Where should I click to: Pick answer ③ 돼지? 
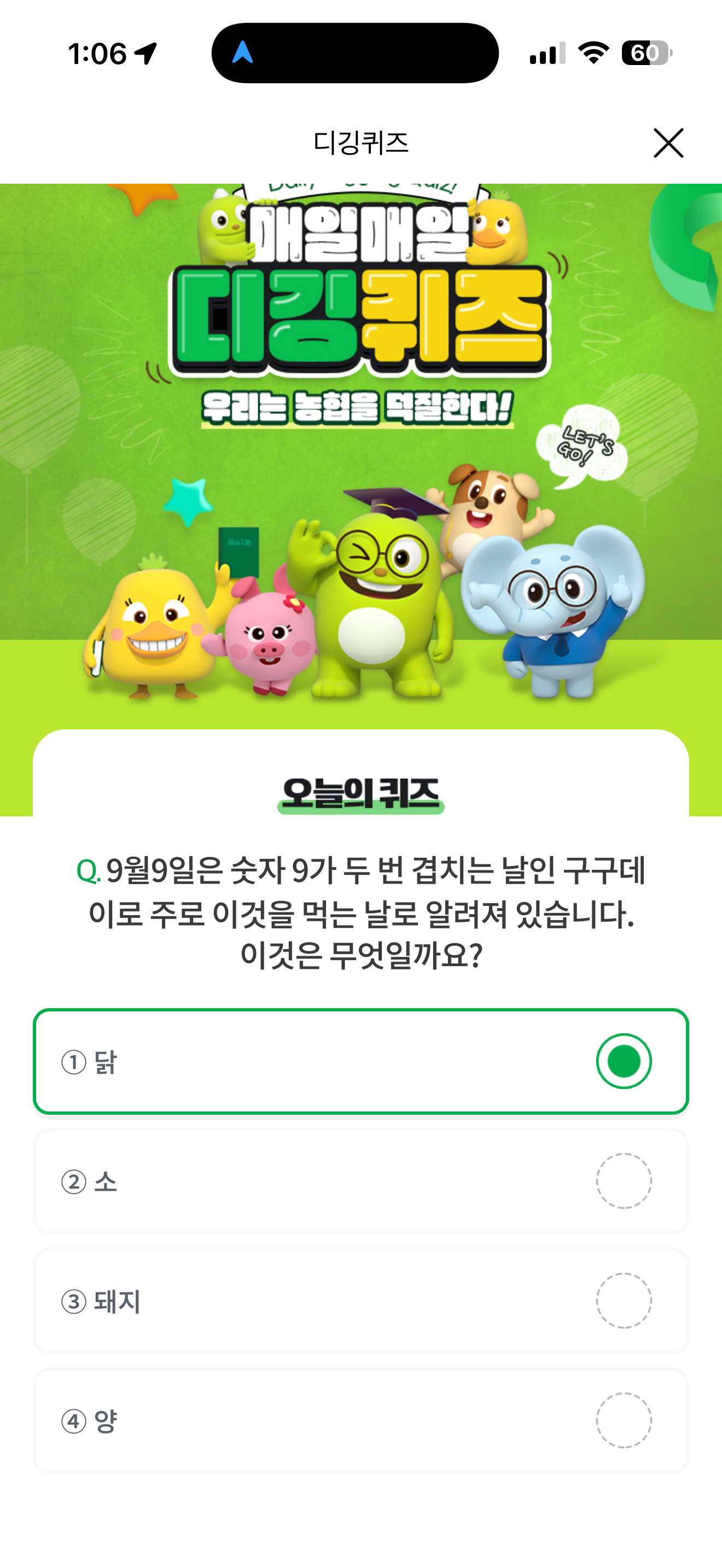[361, 1301]
